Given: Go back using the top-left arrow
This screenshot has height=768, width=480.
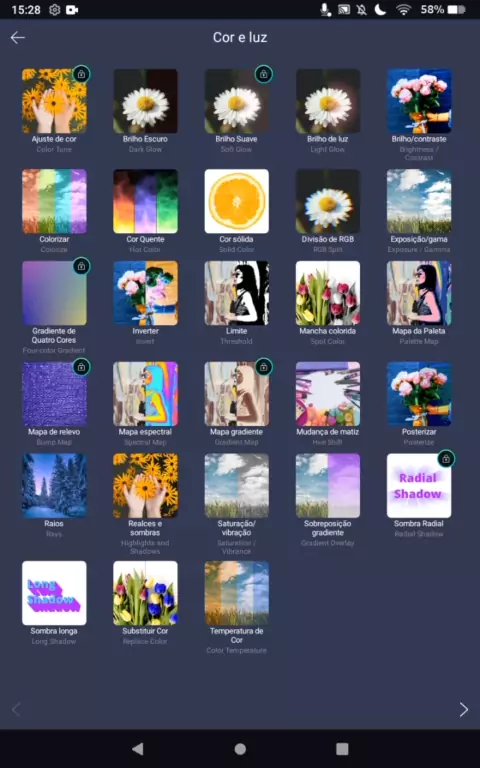Looking at the screenshot, I should [18, 38].
